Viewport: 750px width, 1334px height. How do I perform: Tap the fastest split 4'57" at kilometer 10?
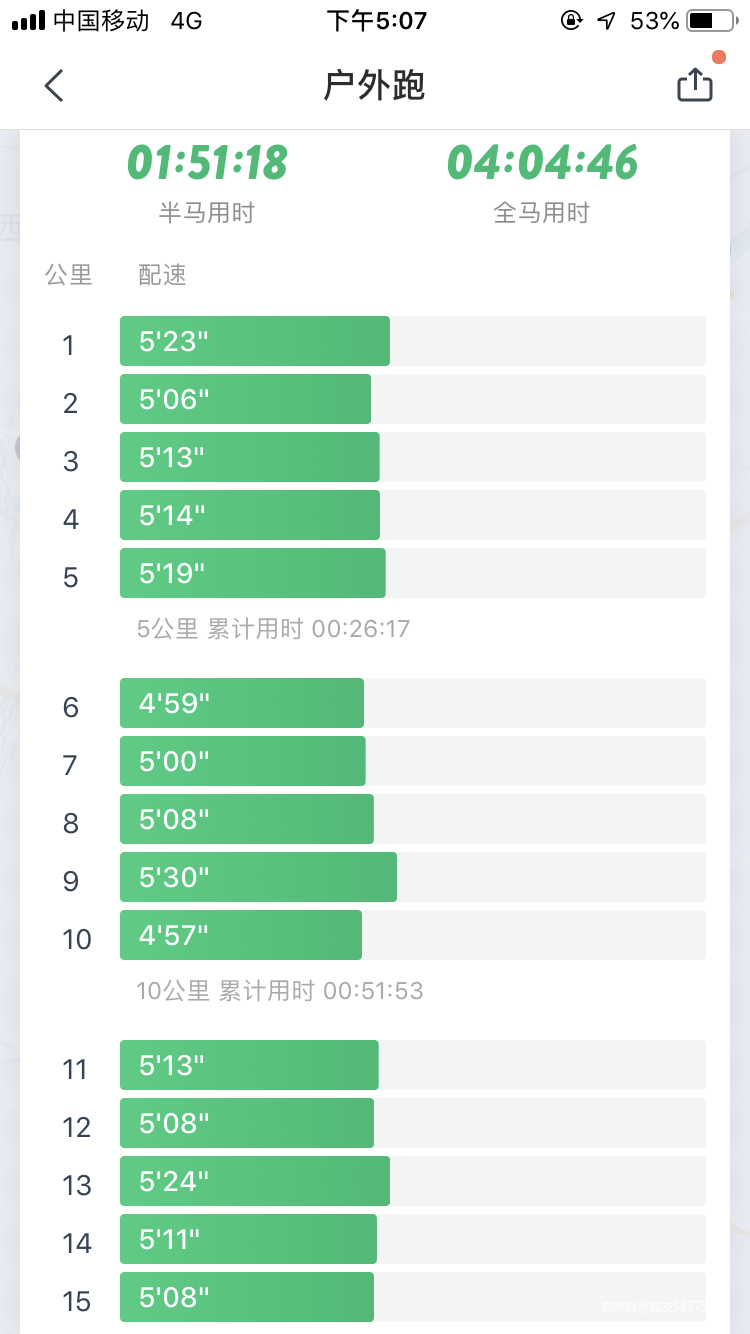(x=240, y=935)
